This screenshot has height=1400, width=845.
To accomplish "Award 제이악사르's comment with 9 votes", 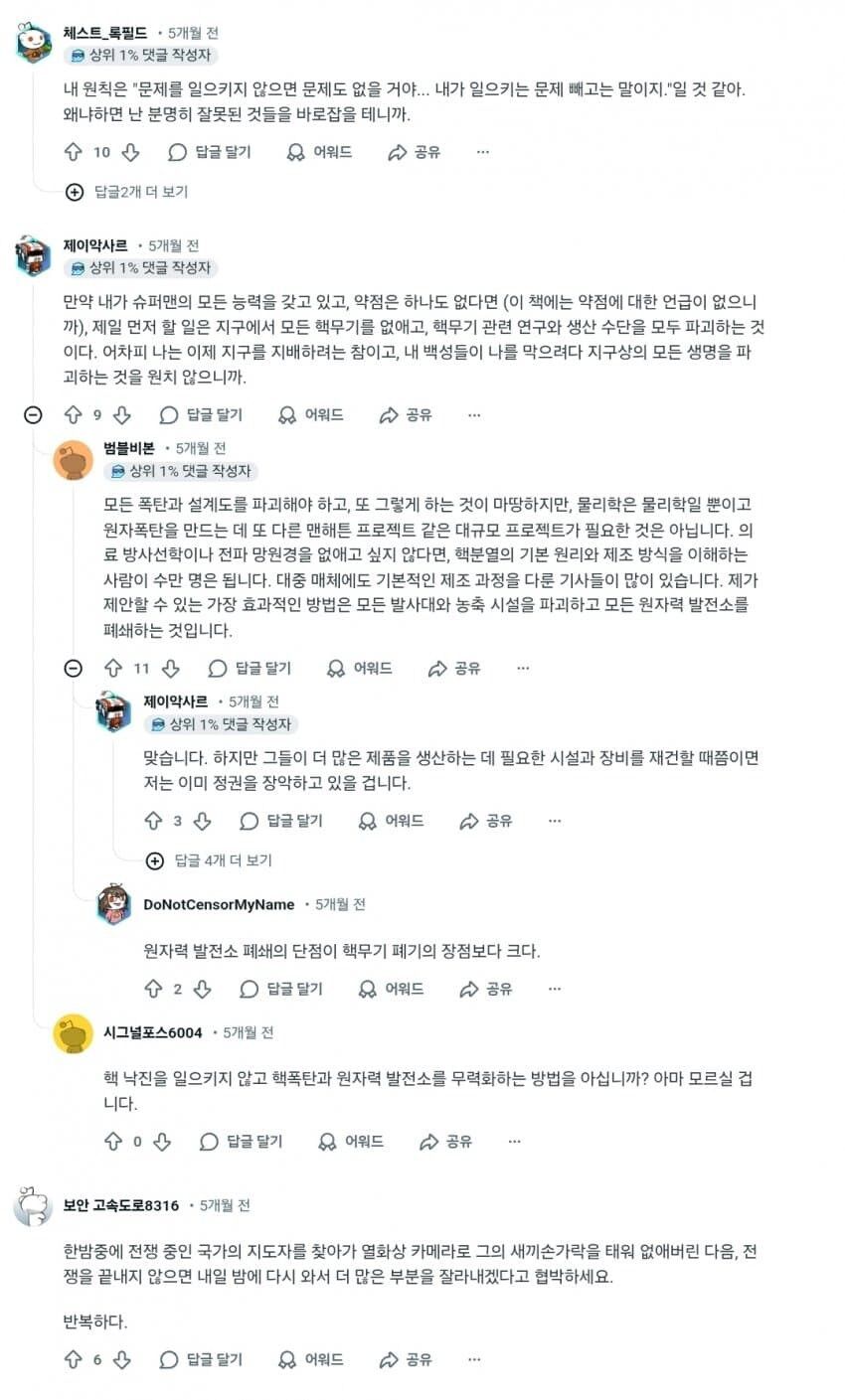I will click(311, 414).
